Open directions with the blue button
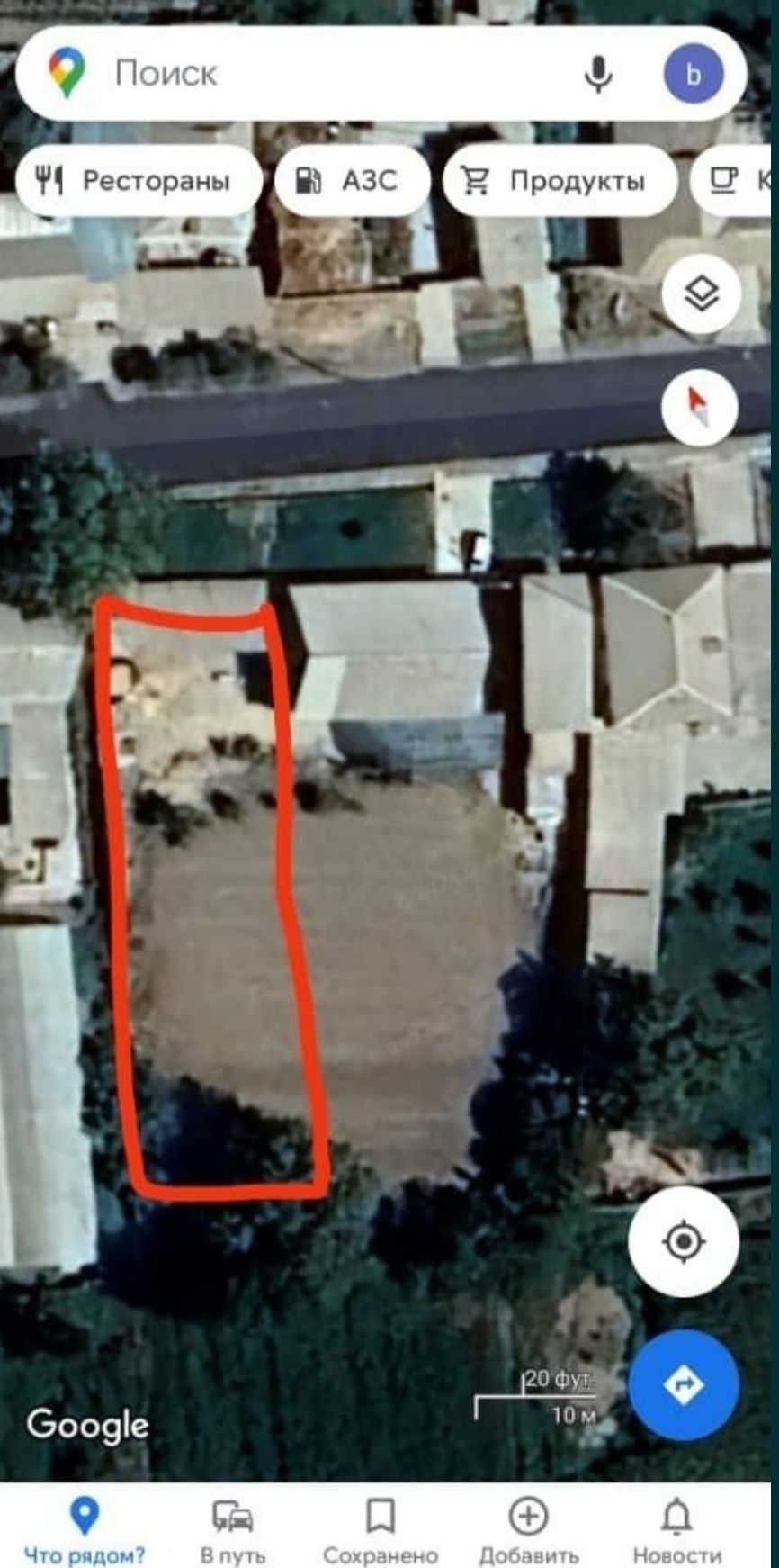 (x=684, y=1384)
